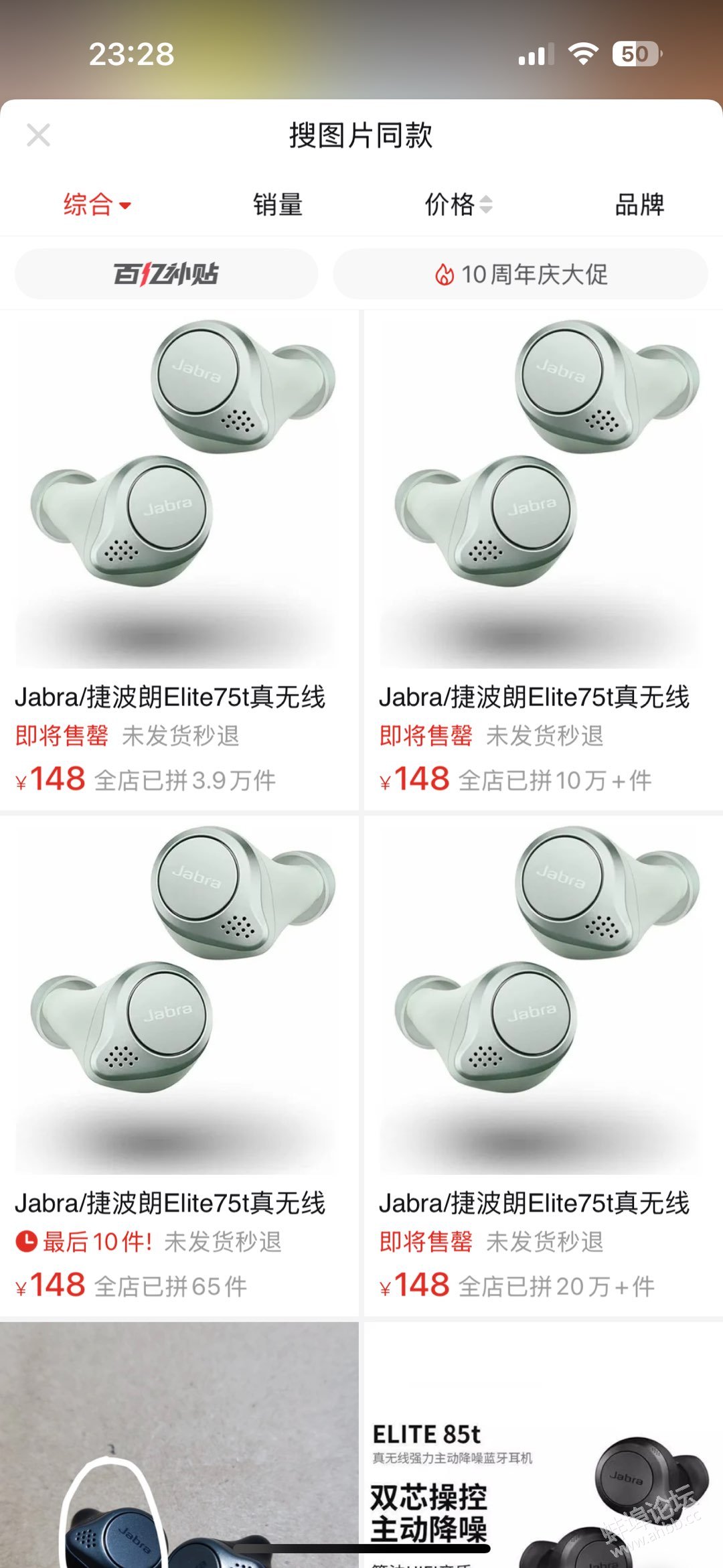Sort results by 价格

(458, 204)
